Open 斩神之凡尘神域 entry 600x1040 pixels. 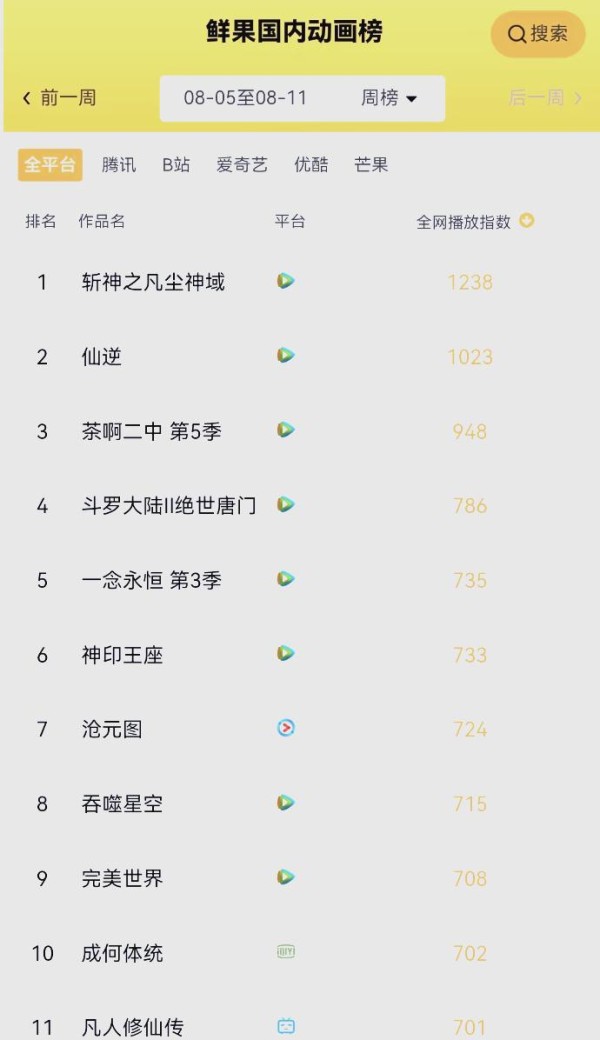[153, 283]
